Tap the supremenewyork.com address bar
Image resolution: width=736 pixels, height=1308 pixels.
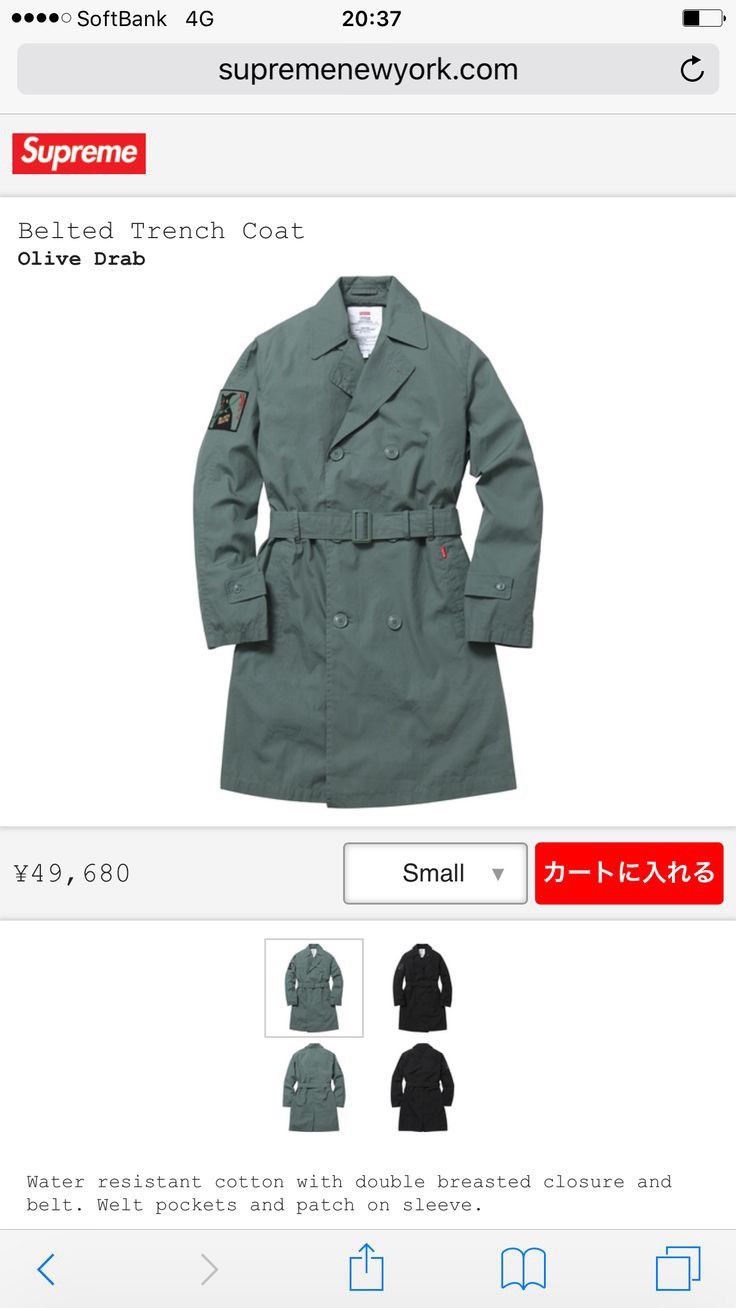[368, 69]
